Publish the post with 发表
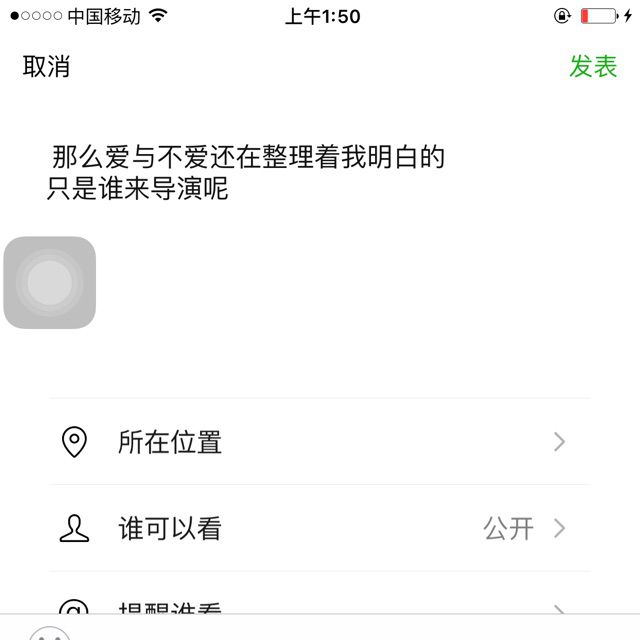This screenshot has width=640, height=640. click(593, 67)
